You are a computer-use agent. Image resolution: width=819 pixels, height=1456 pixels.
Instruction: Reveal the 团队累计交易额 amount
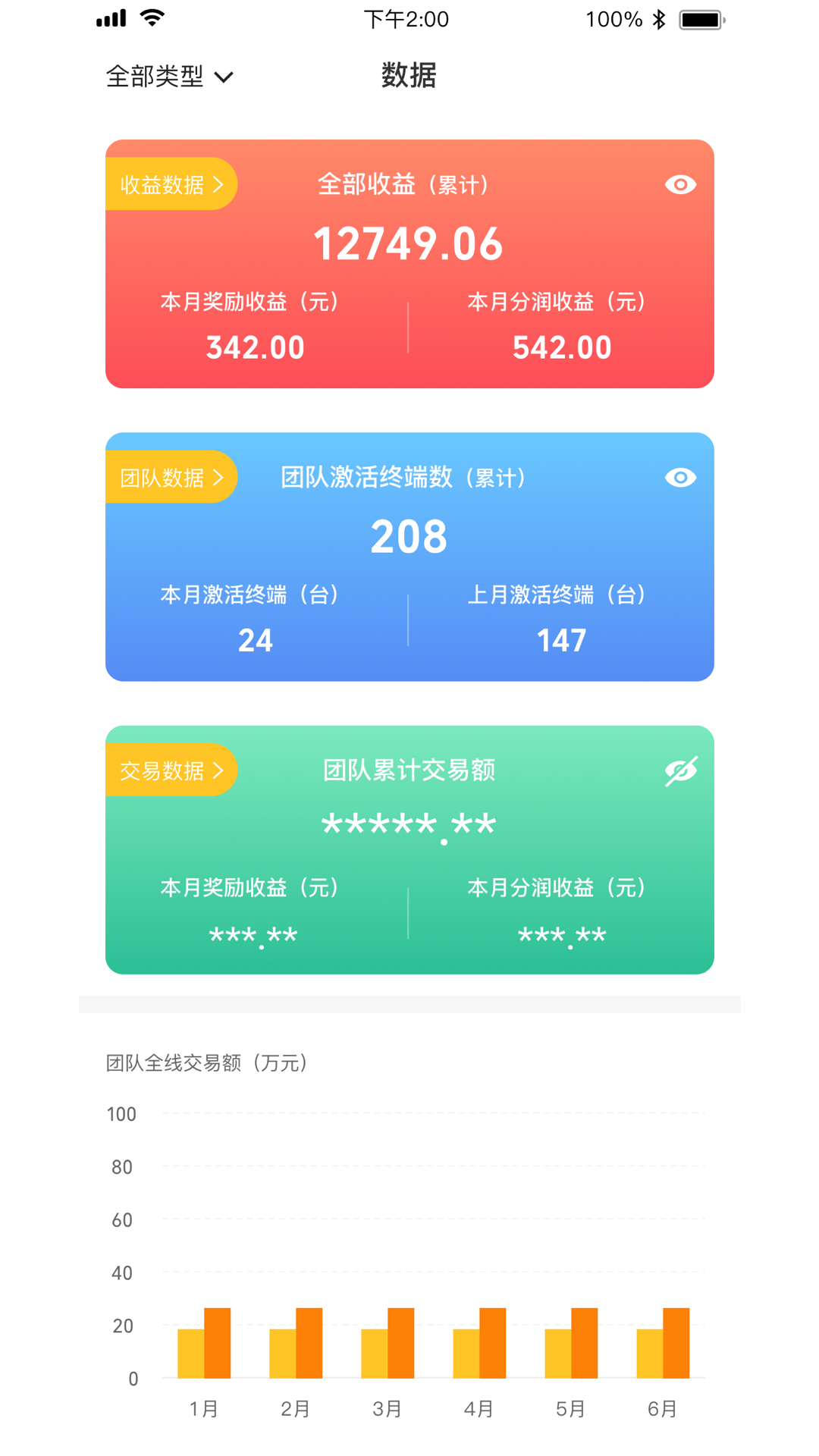[x=680, y=771]
